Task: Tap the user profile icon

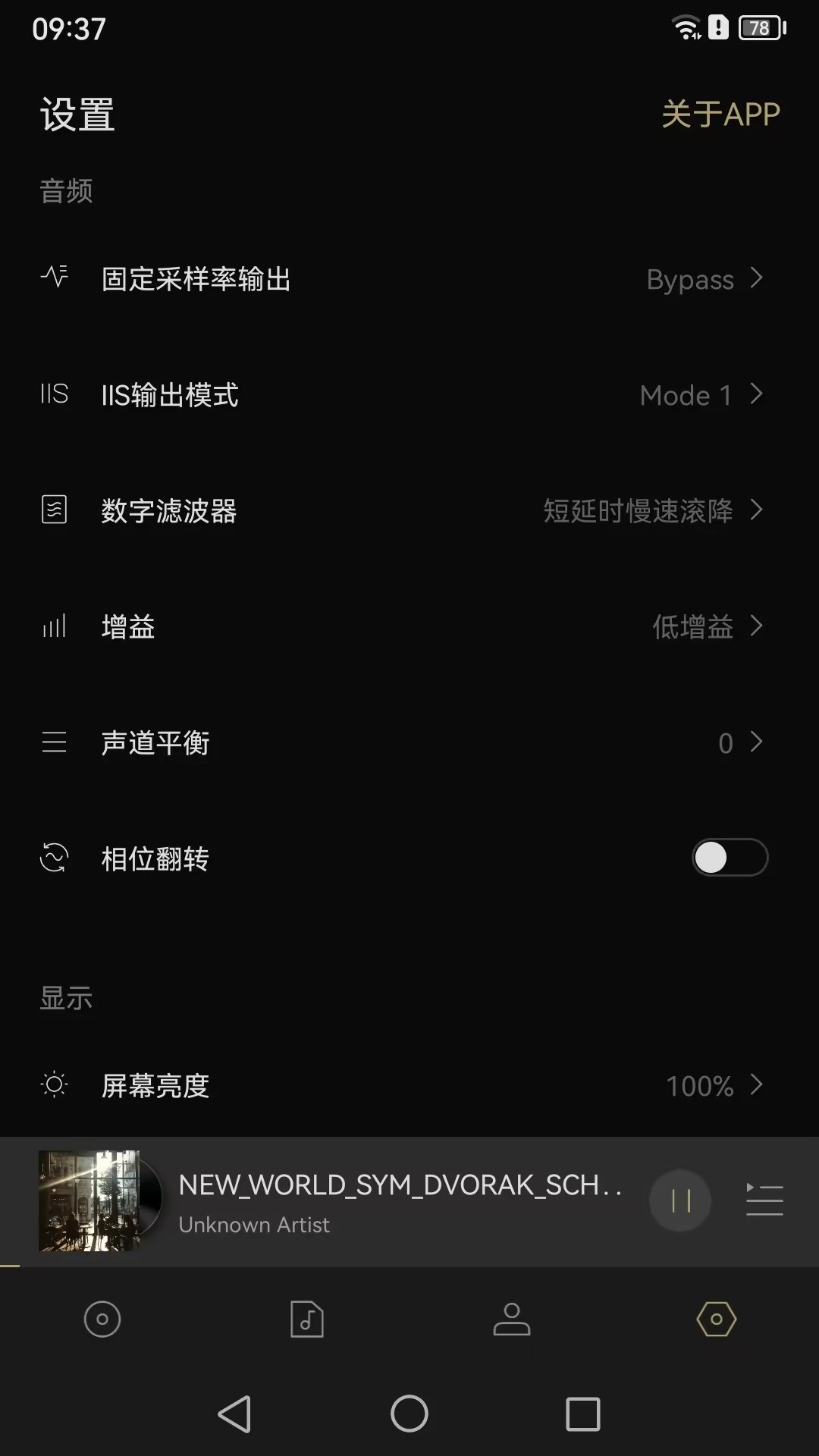Action: tap(512, 1319)
